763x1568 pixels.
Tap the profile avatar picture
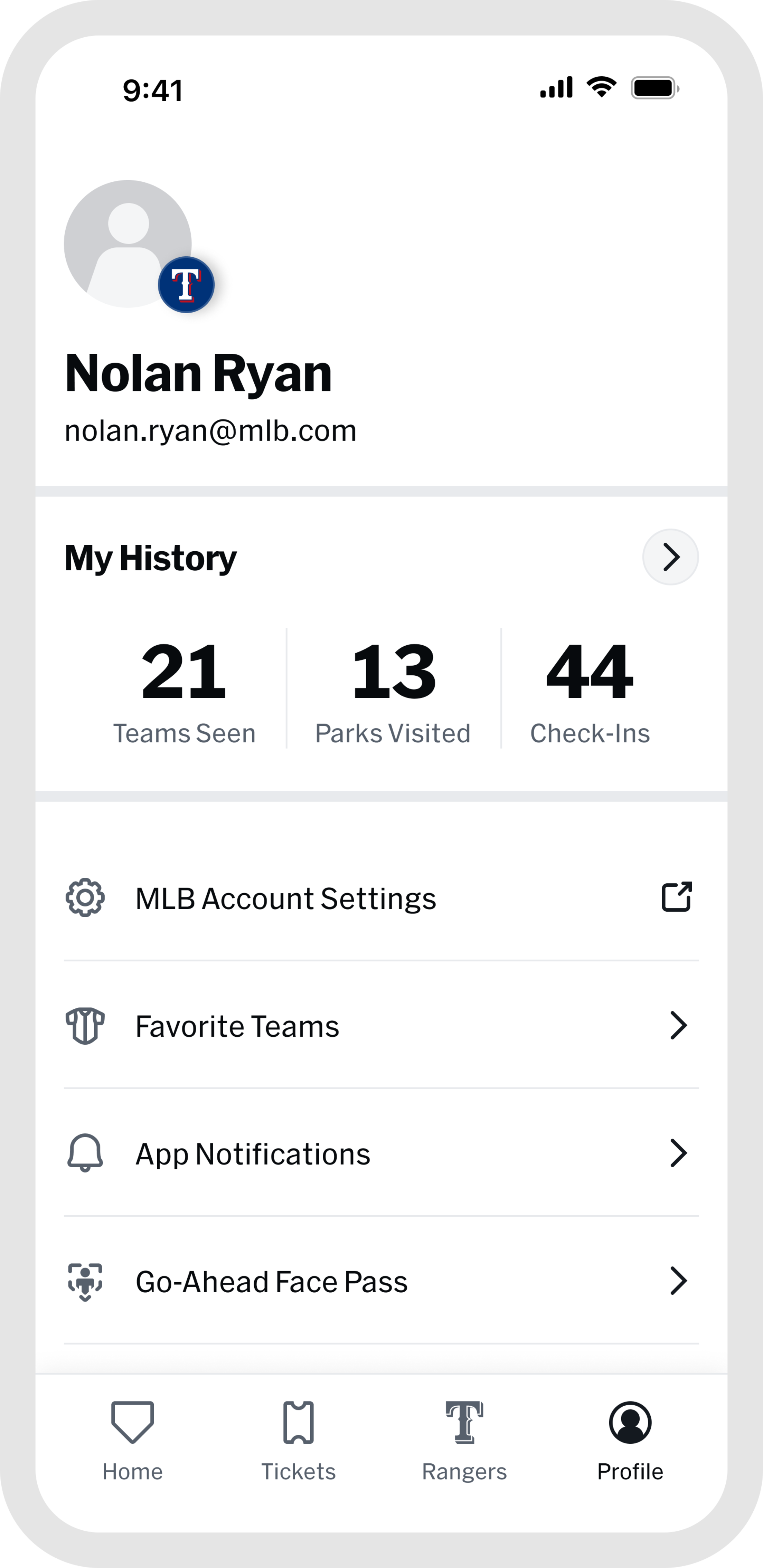[128, 244]
